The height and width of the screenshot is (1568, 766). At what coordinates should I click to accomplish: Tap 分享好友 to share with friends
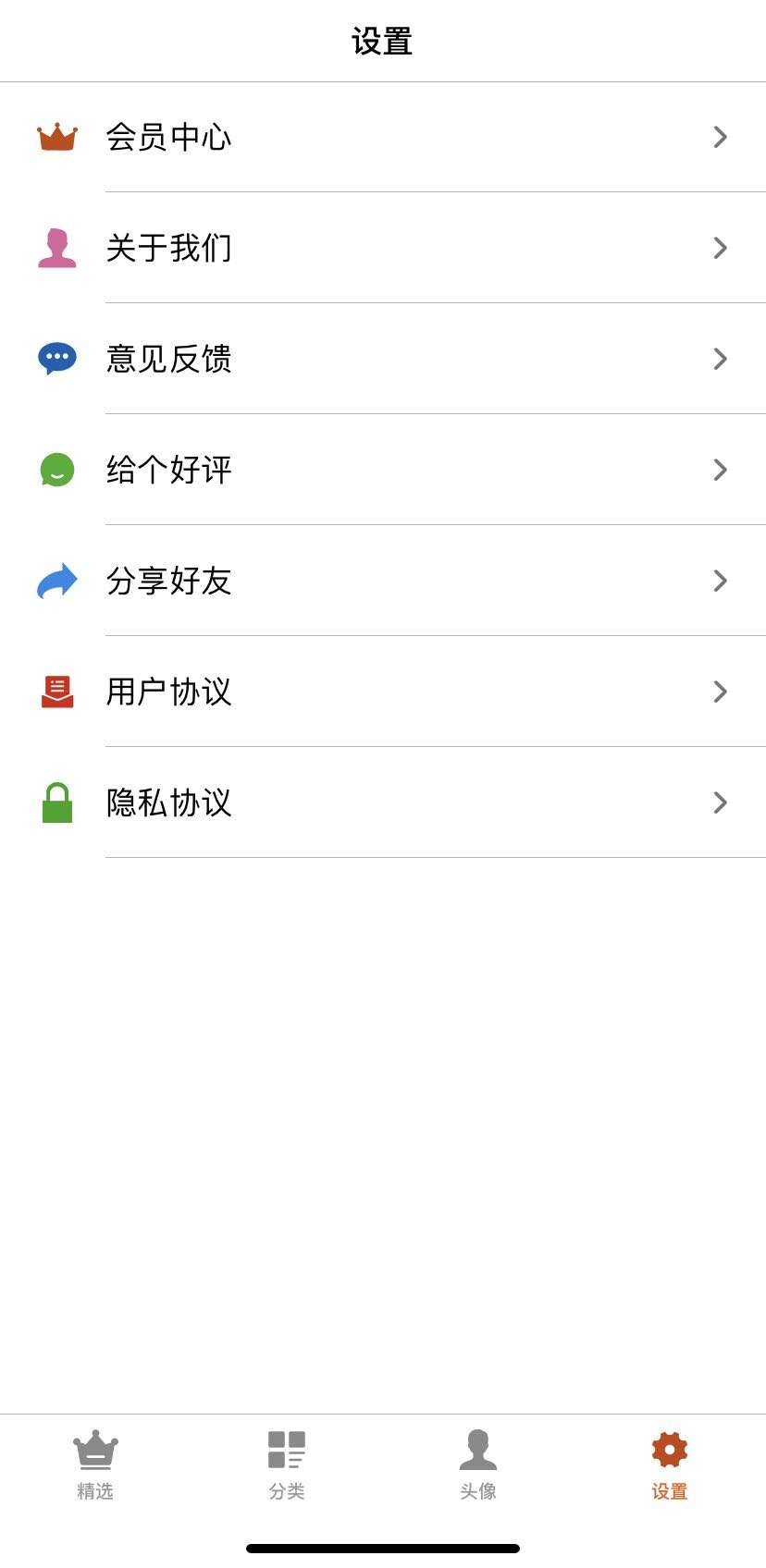click(x=383, y=581)
